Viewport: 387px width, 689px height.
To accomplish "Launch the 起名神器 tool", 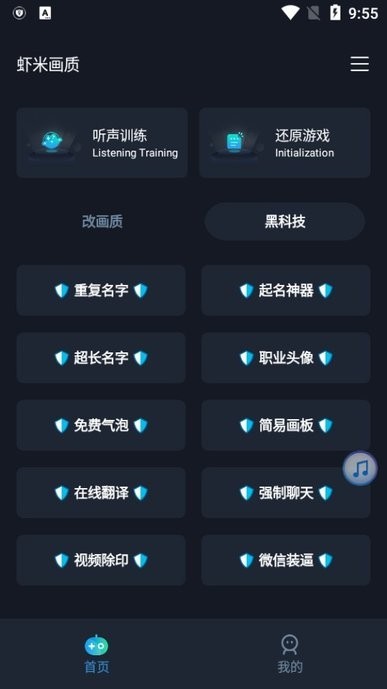I will tap(286, 290).
